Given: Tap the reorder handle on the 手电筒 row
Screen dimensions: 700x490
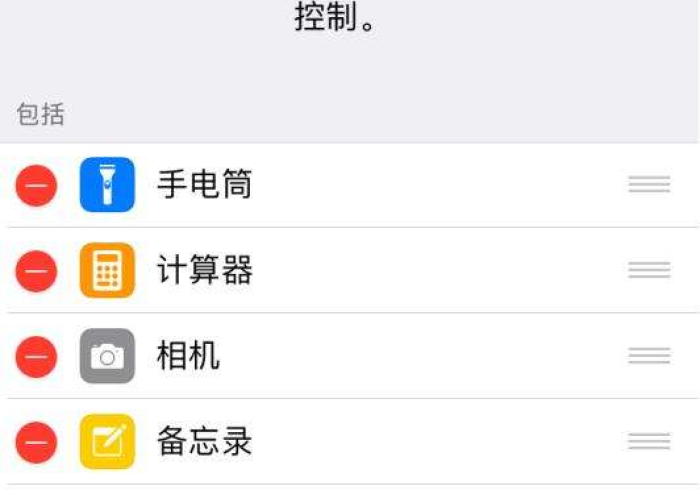Looking at the screenshot, I should (x=649, y=185).
